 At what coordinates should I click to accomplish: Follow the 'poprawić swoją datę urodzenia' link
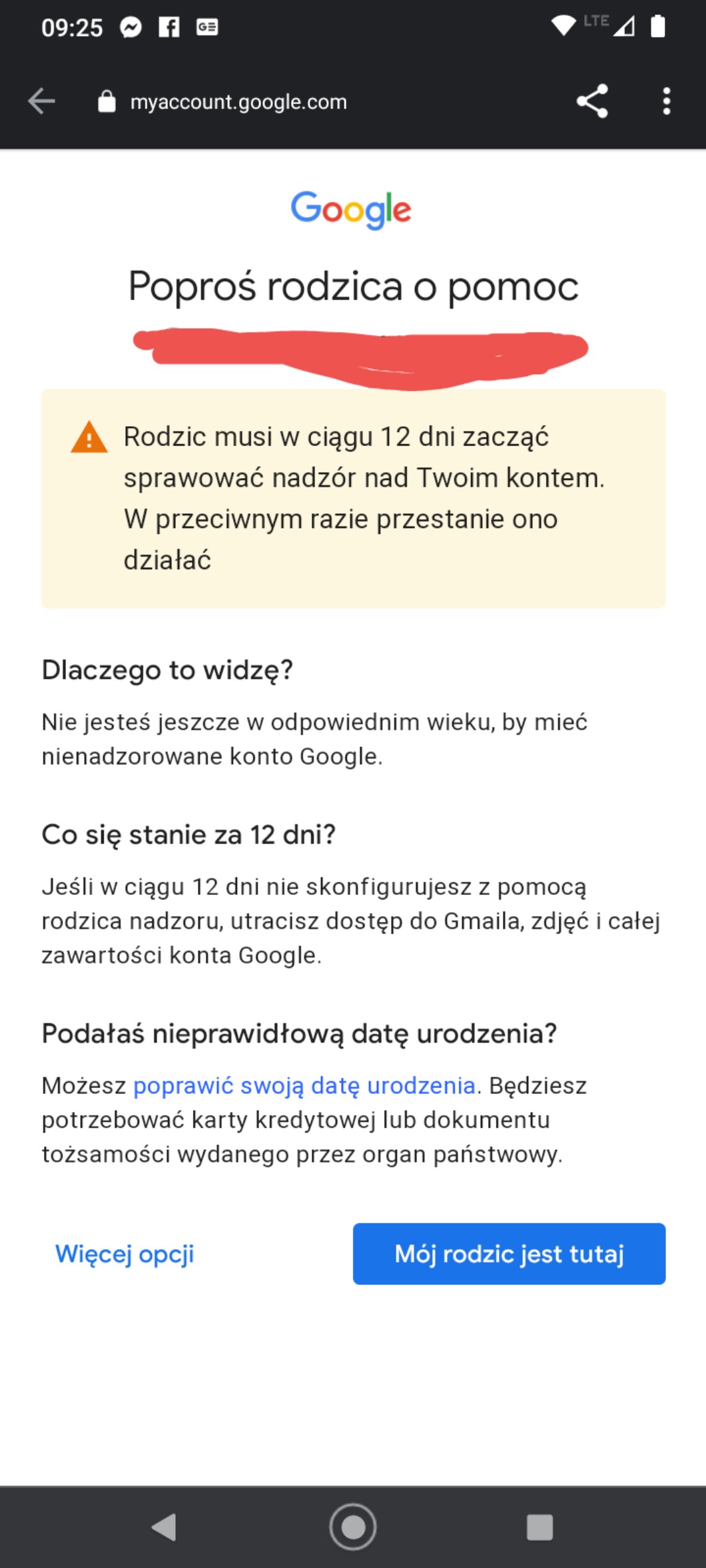coord(304,1086)
